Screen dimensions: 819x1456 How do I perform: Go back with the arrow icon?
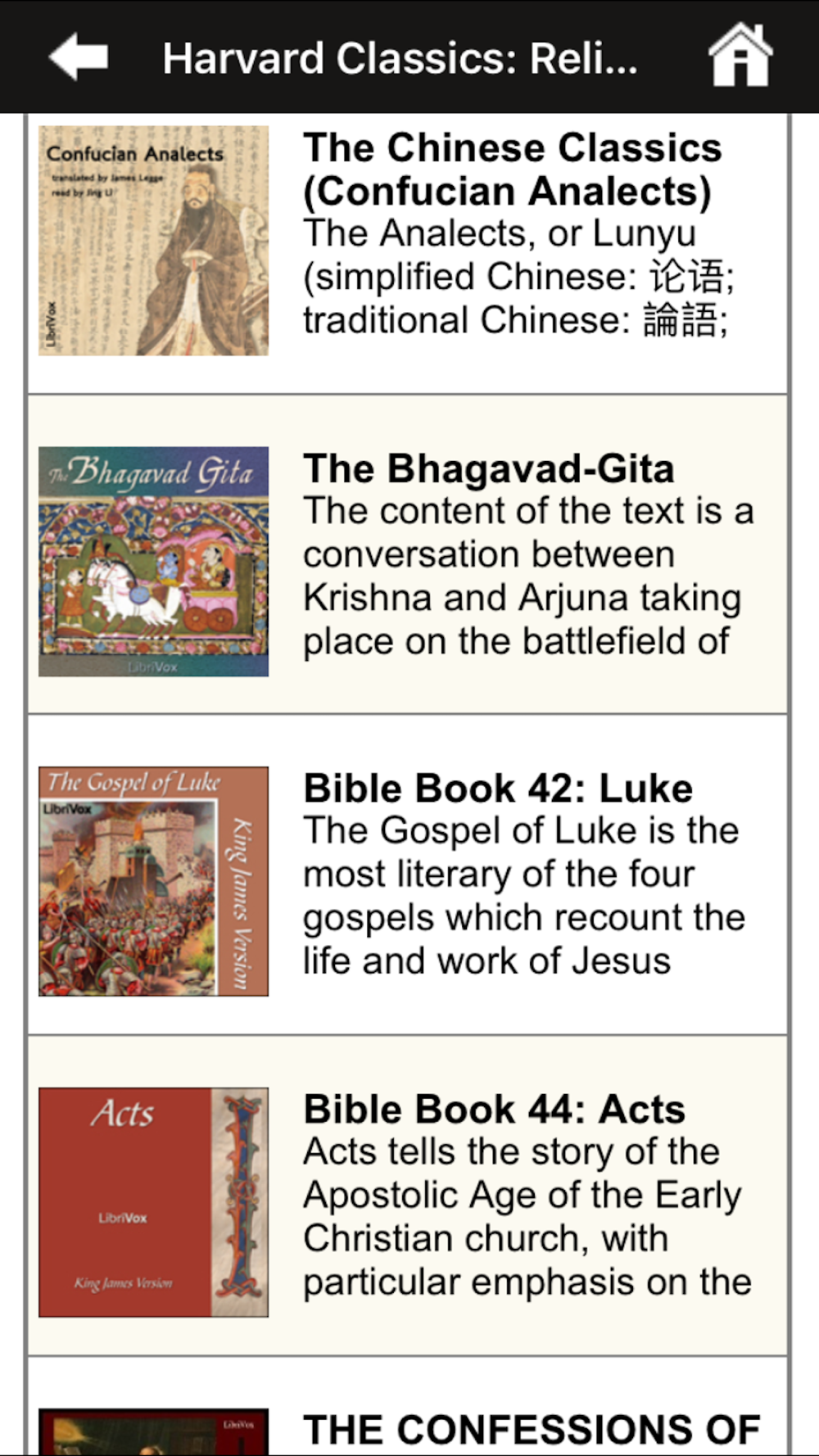[x=79, y=57]
